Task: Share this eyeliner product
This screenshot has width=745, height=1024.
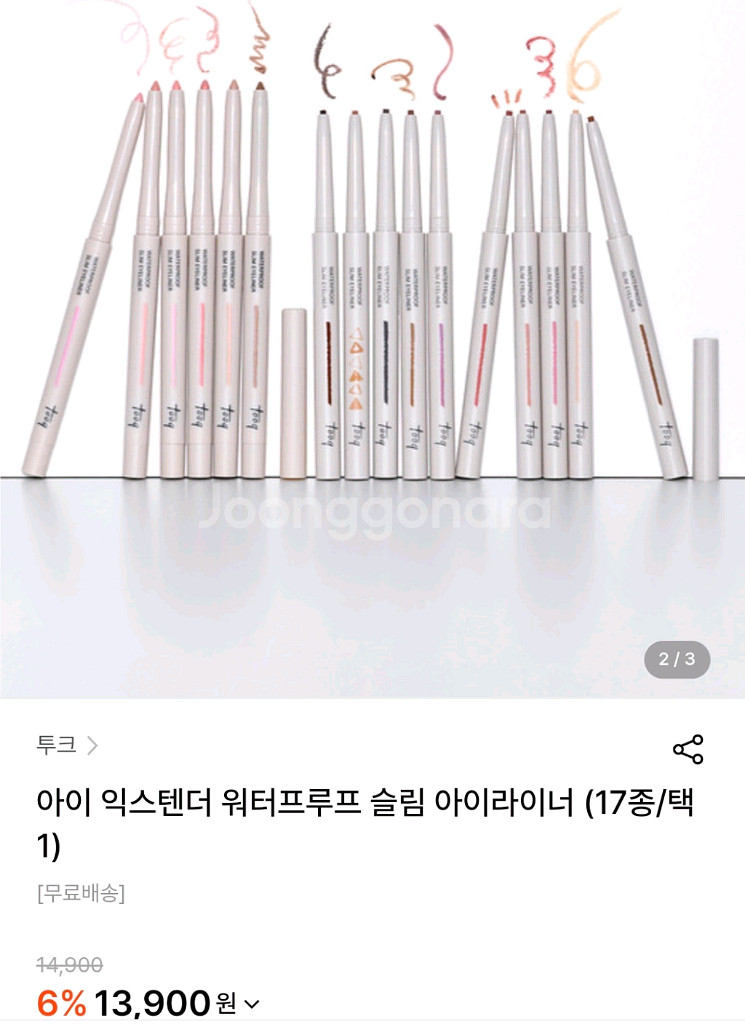Action: (x=688, y=749)
